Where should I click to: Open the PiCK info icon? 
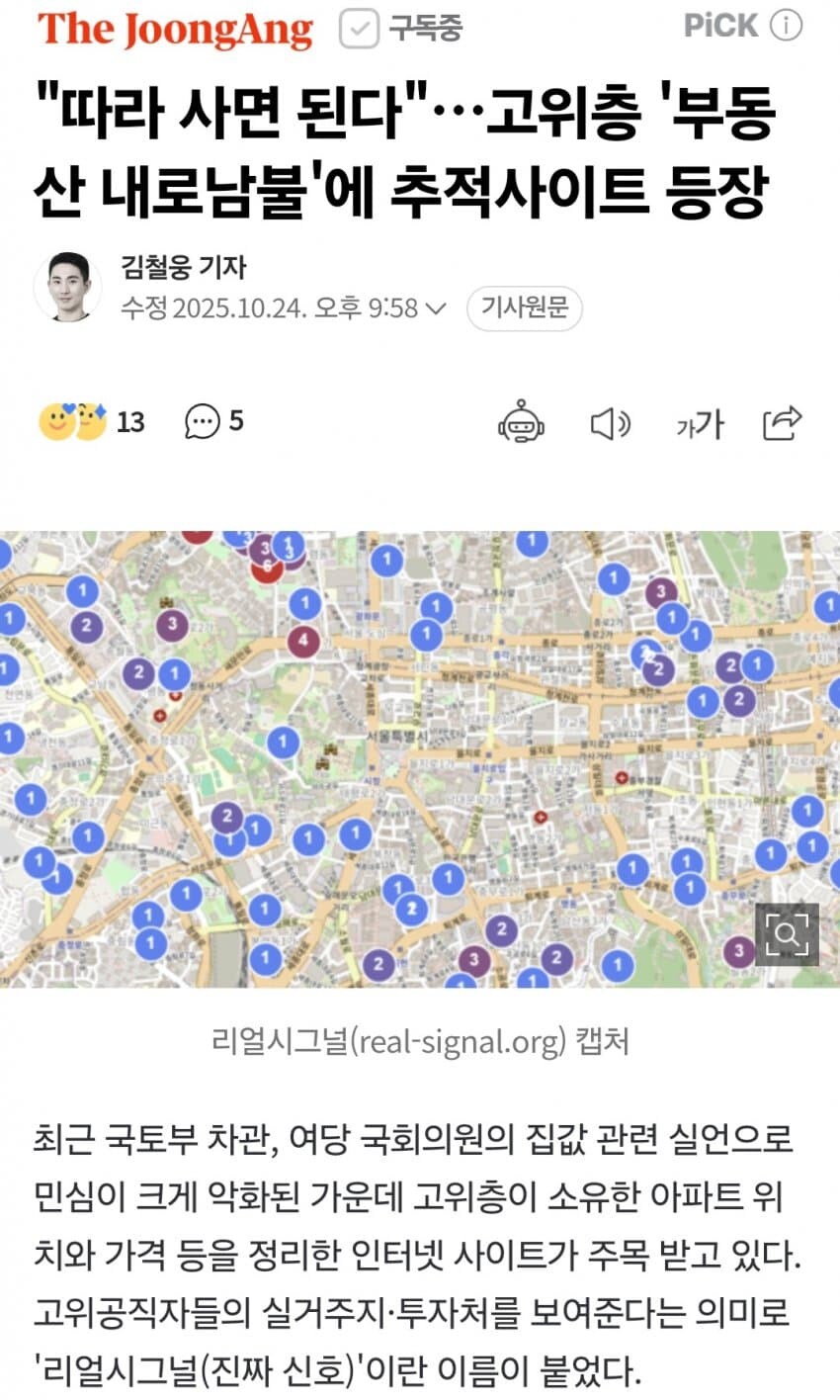pos(786,27)
